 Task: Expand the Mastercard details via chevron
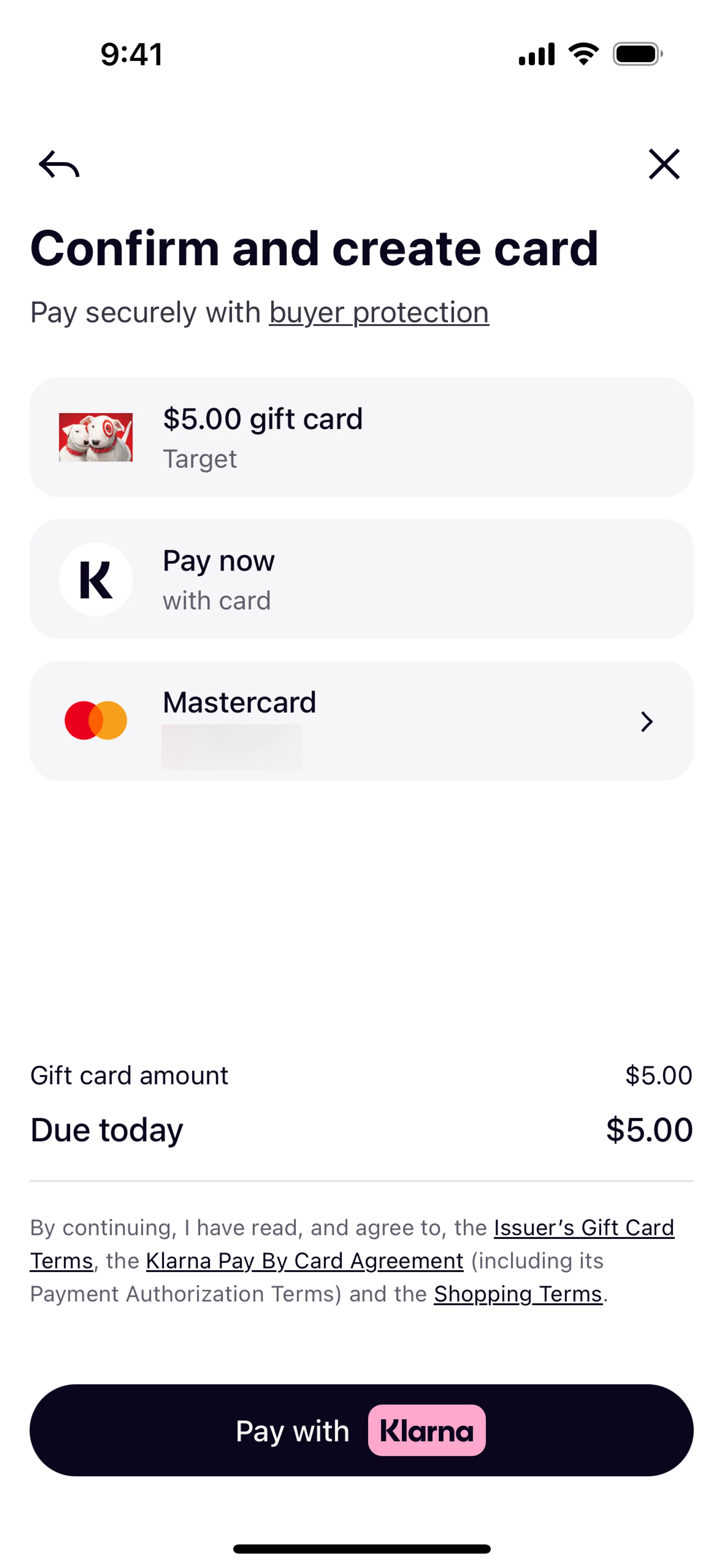[646, 721]
